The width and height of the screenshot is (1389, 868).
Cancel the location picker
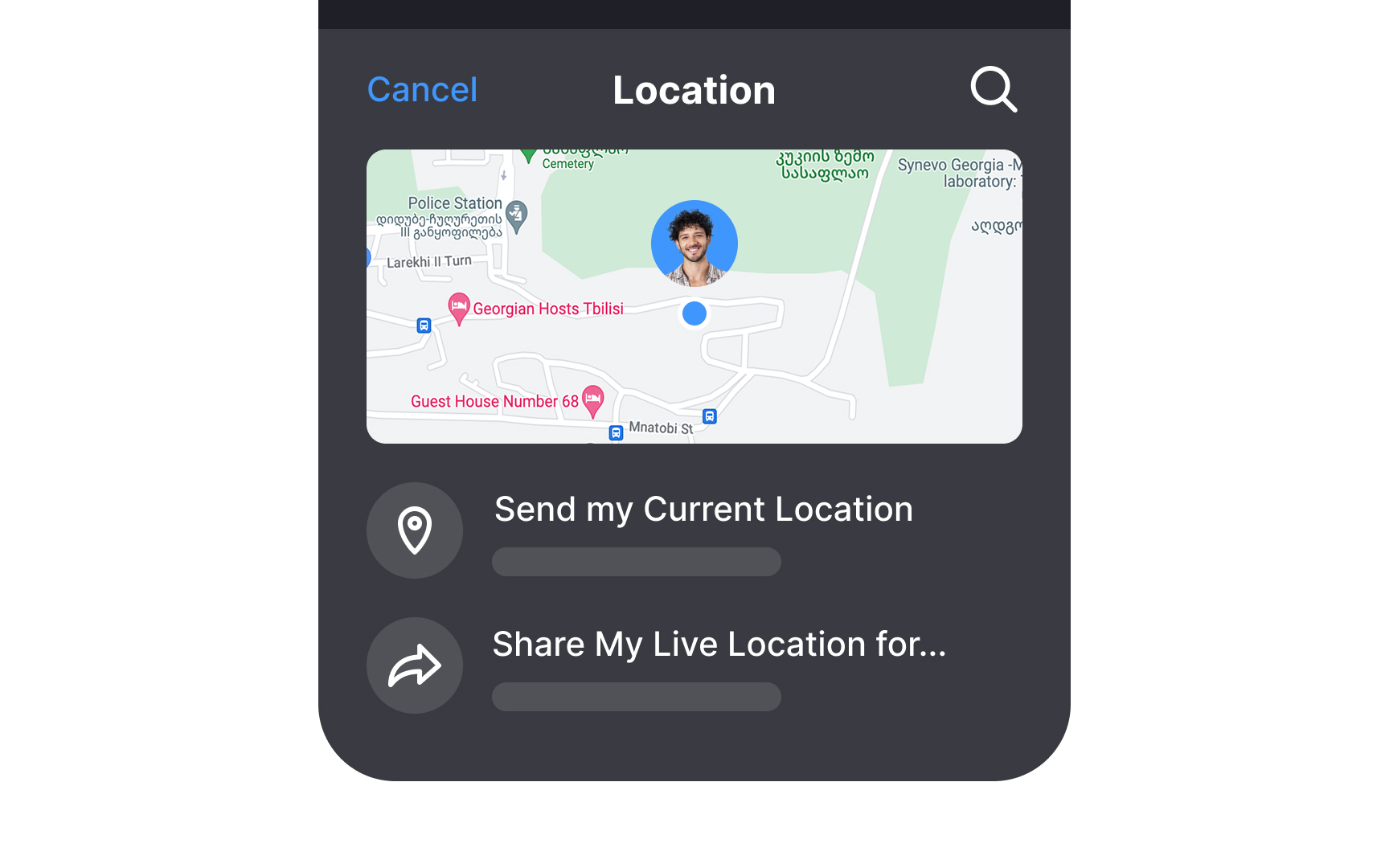point(422,89)
